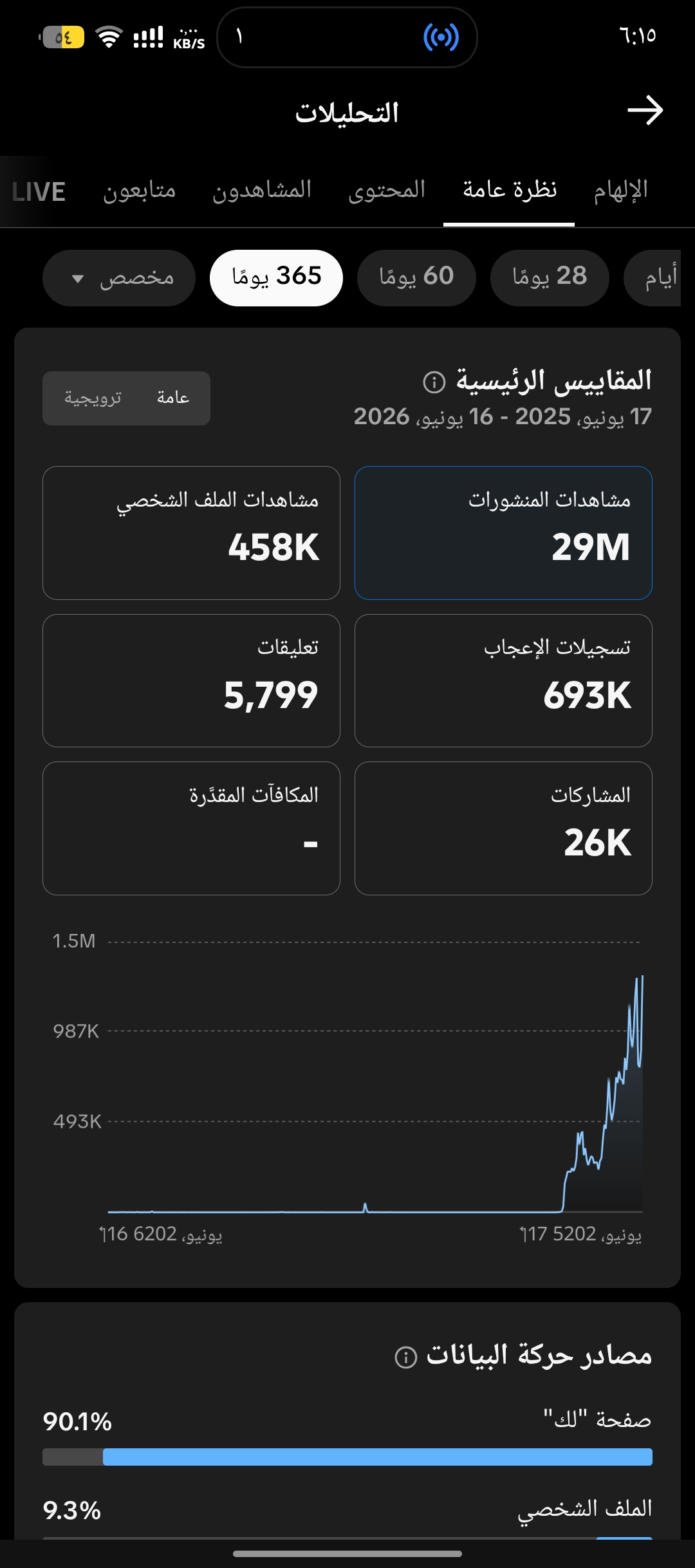
Task: Switch to the المحتوى tab
Action: coord(387,191)
